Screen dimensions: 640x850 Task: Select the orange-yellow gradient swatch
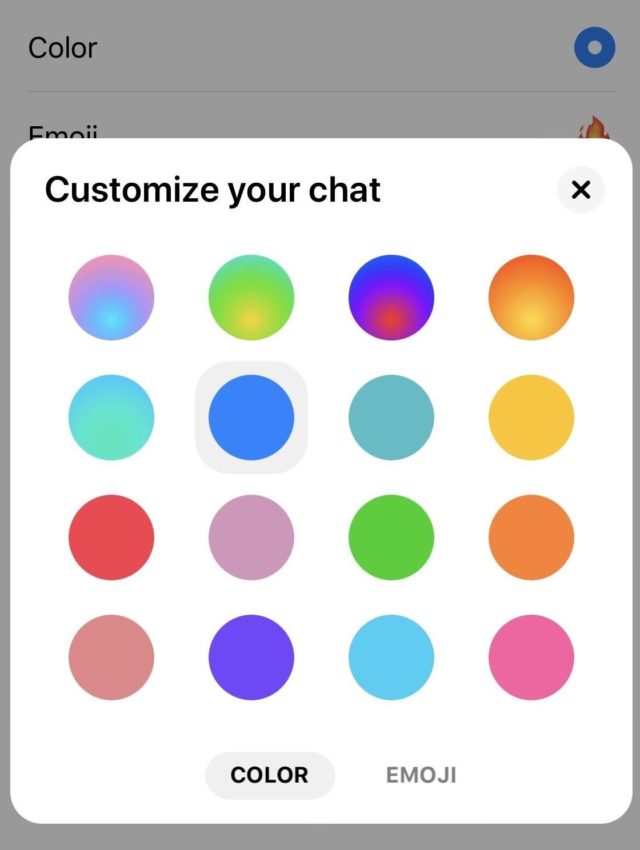(x=531, y=297)
